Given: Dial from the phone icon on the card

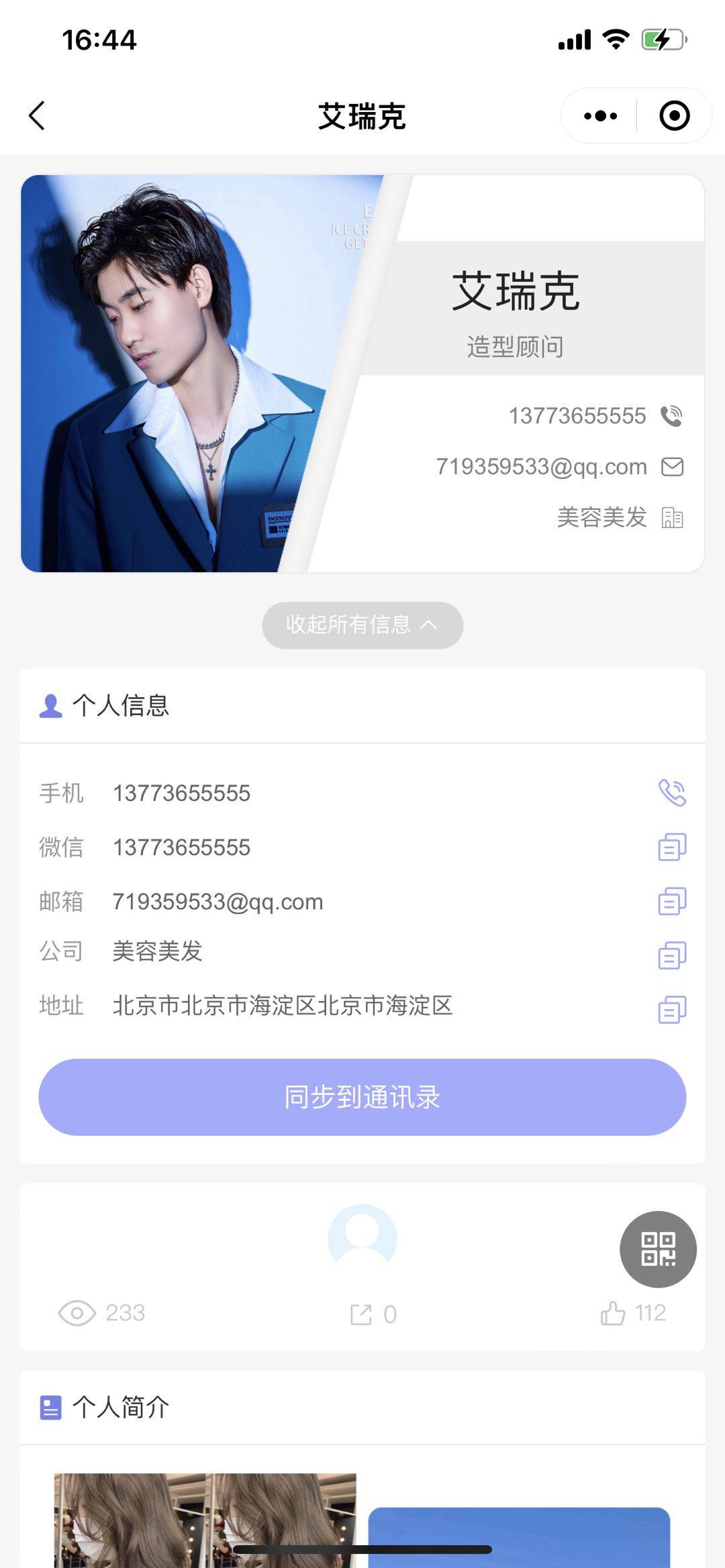Looking at the screenshot, I should (671, 416).
